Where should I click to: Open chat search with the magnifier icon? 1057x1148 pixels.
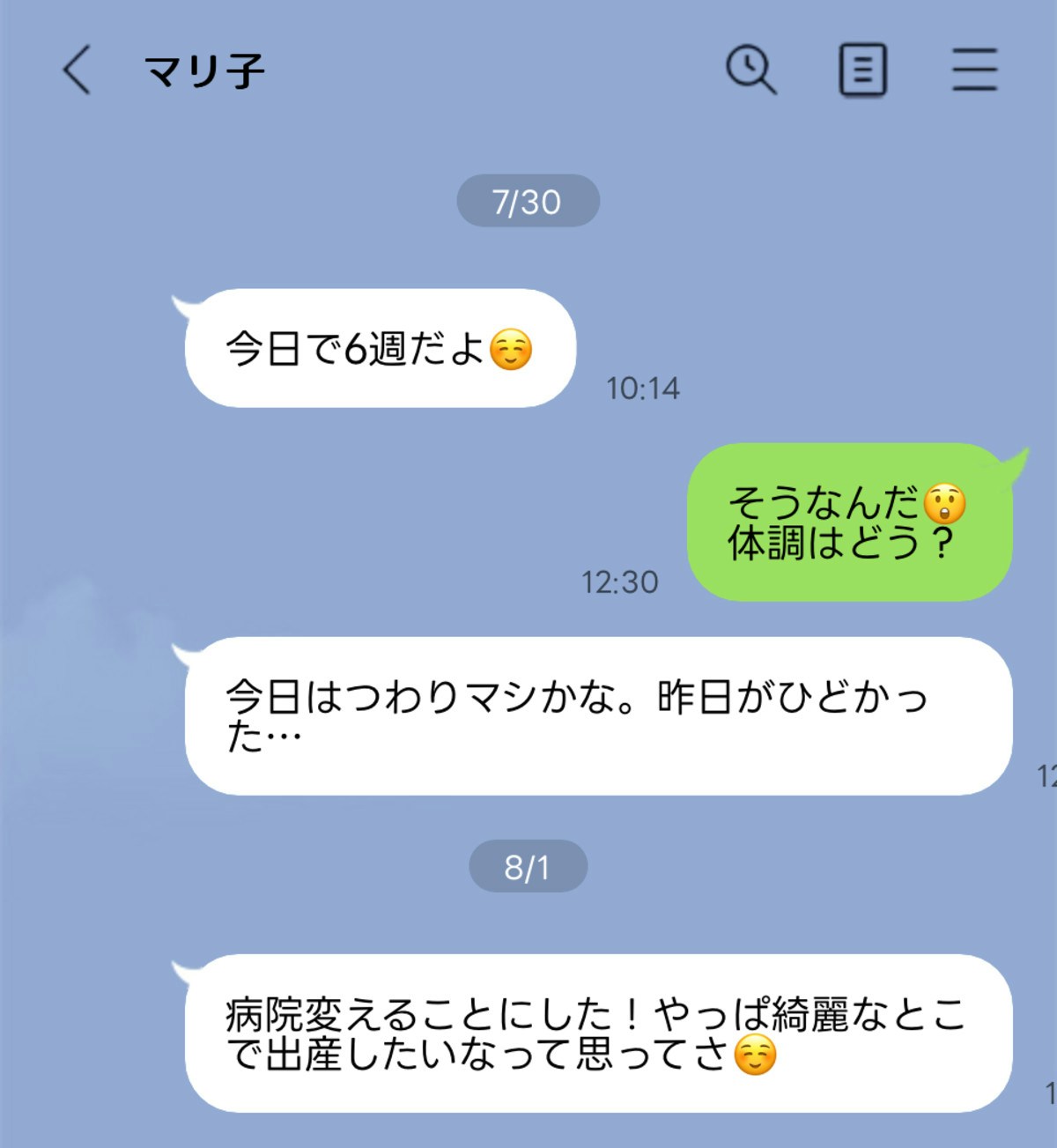(750, 70)
